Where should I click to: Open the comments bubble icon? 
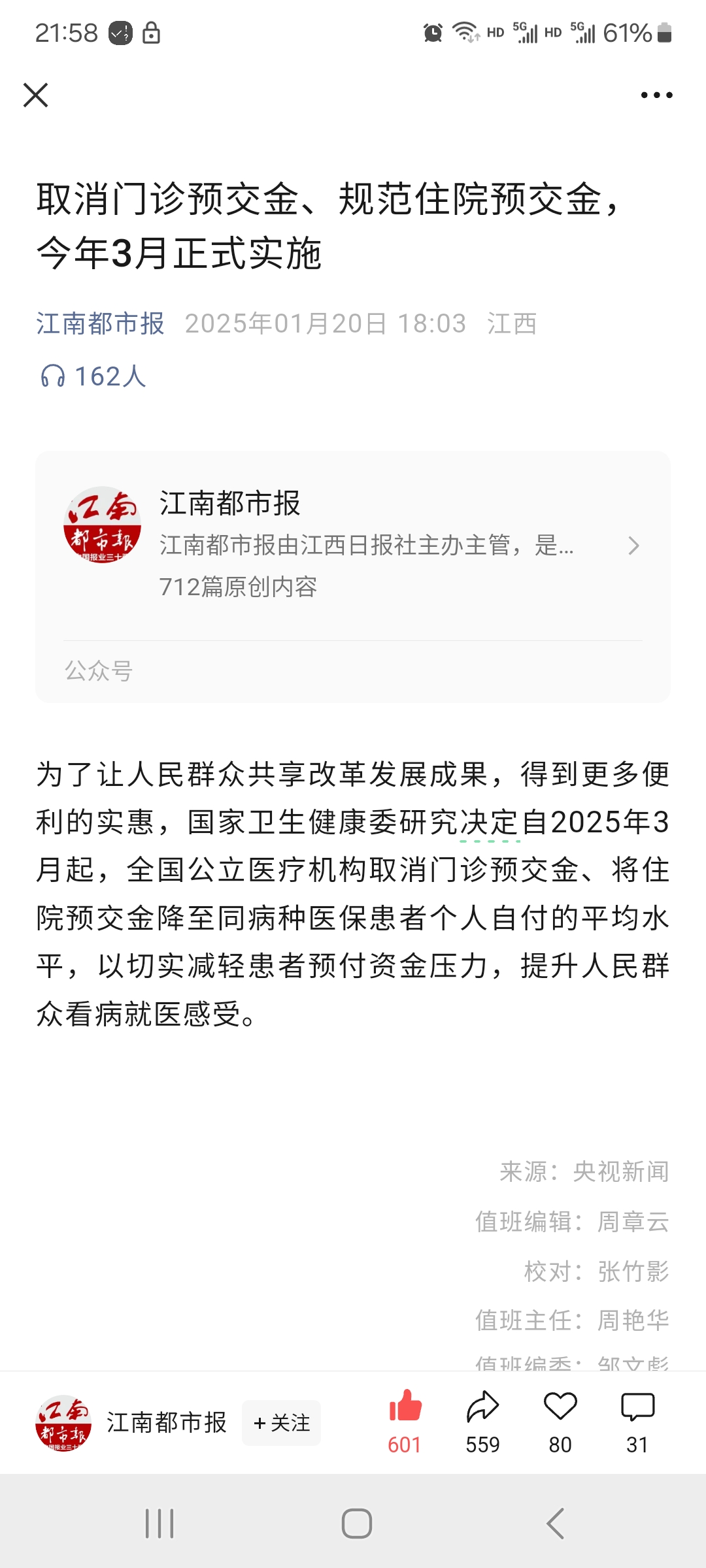click(x=637, y=1406)
